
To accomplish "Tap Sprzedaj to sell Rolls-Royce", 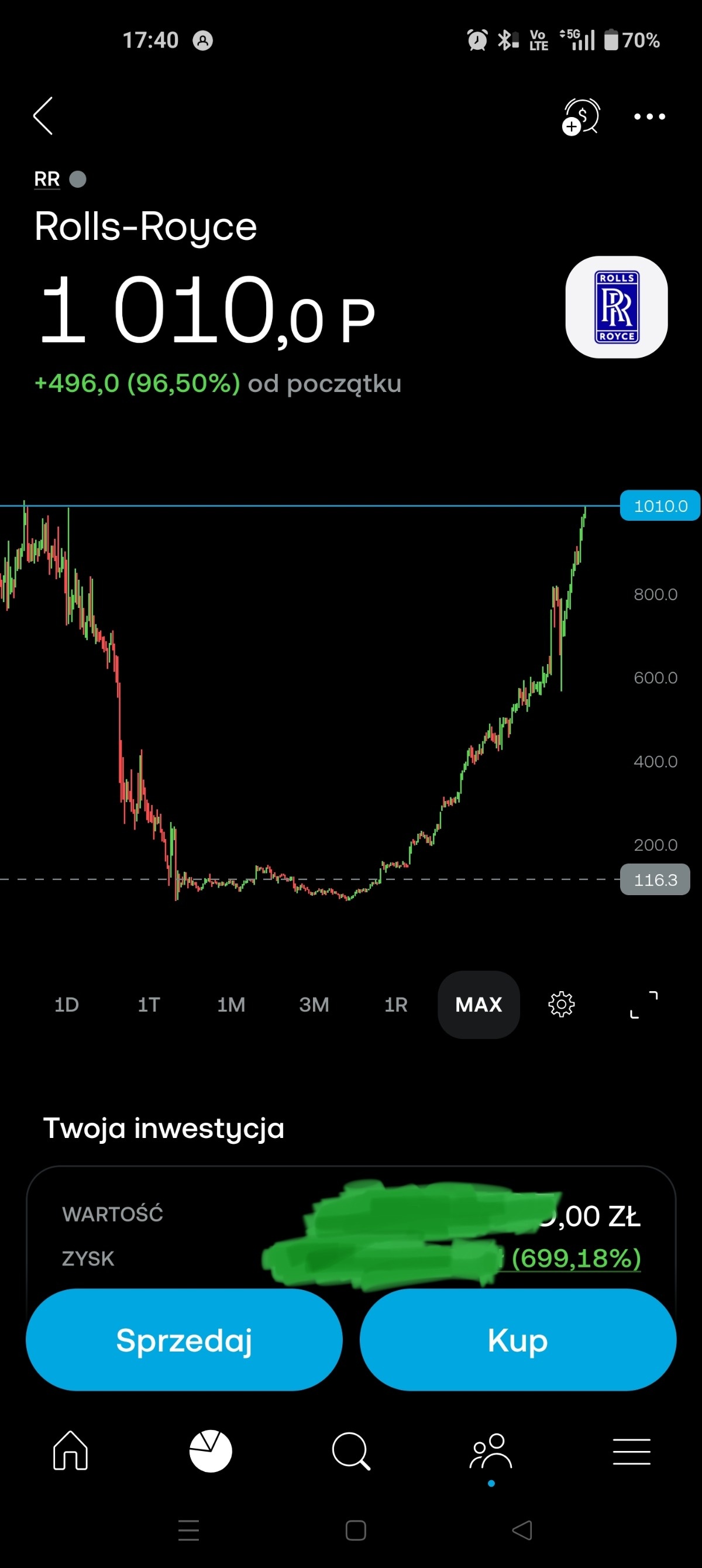I will (184, 1340).
